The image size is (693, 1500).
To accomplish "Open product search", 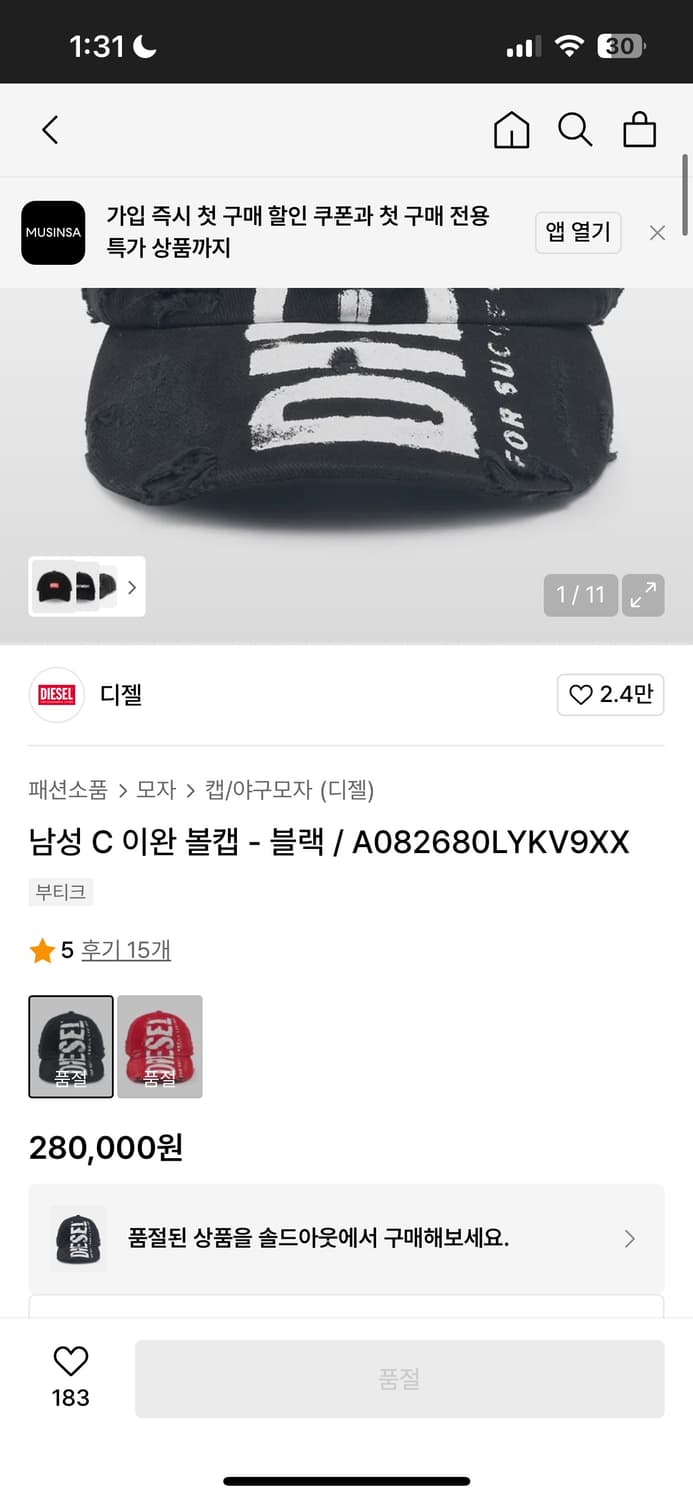I will (575, 130).
